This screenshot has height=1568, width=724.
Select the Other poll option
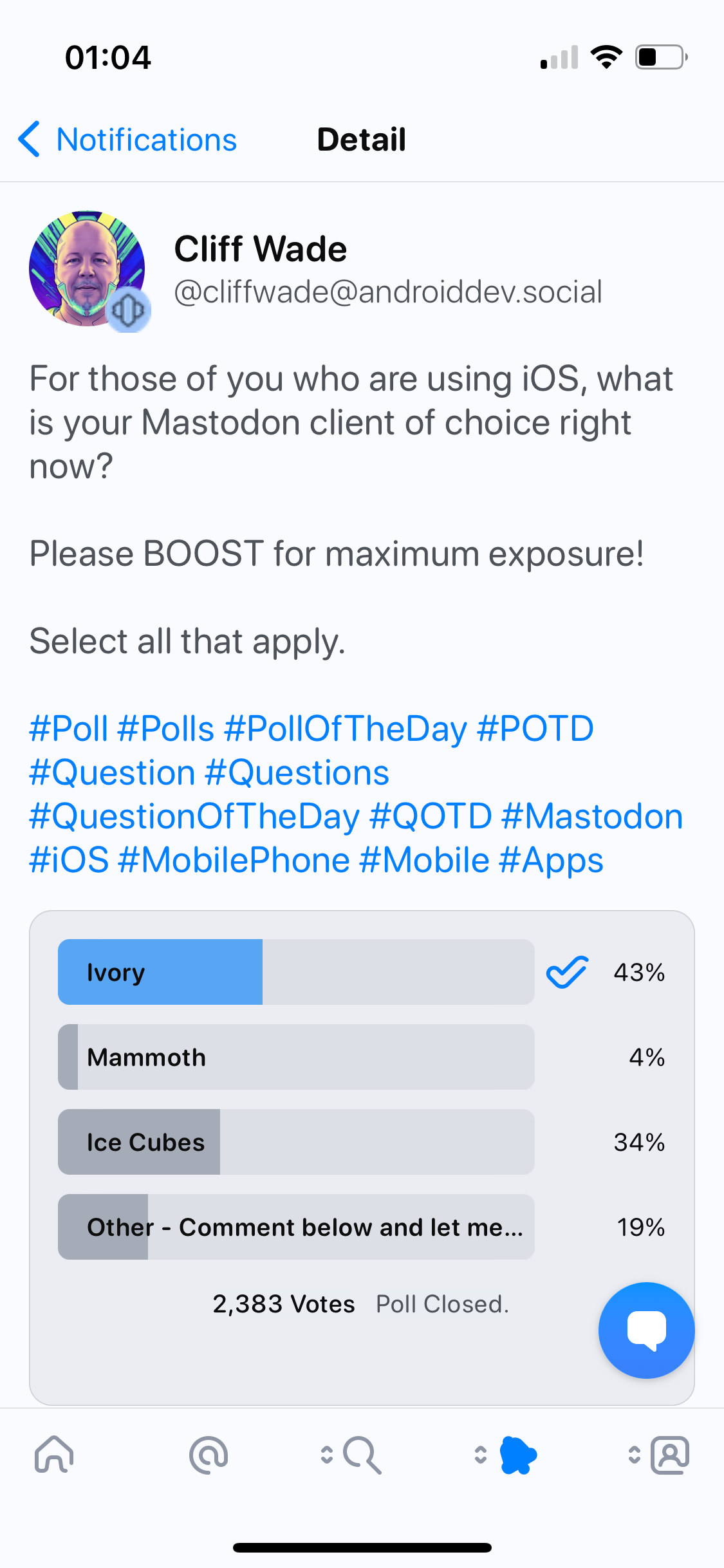pyautogui.click(x=296, y=1227)
